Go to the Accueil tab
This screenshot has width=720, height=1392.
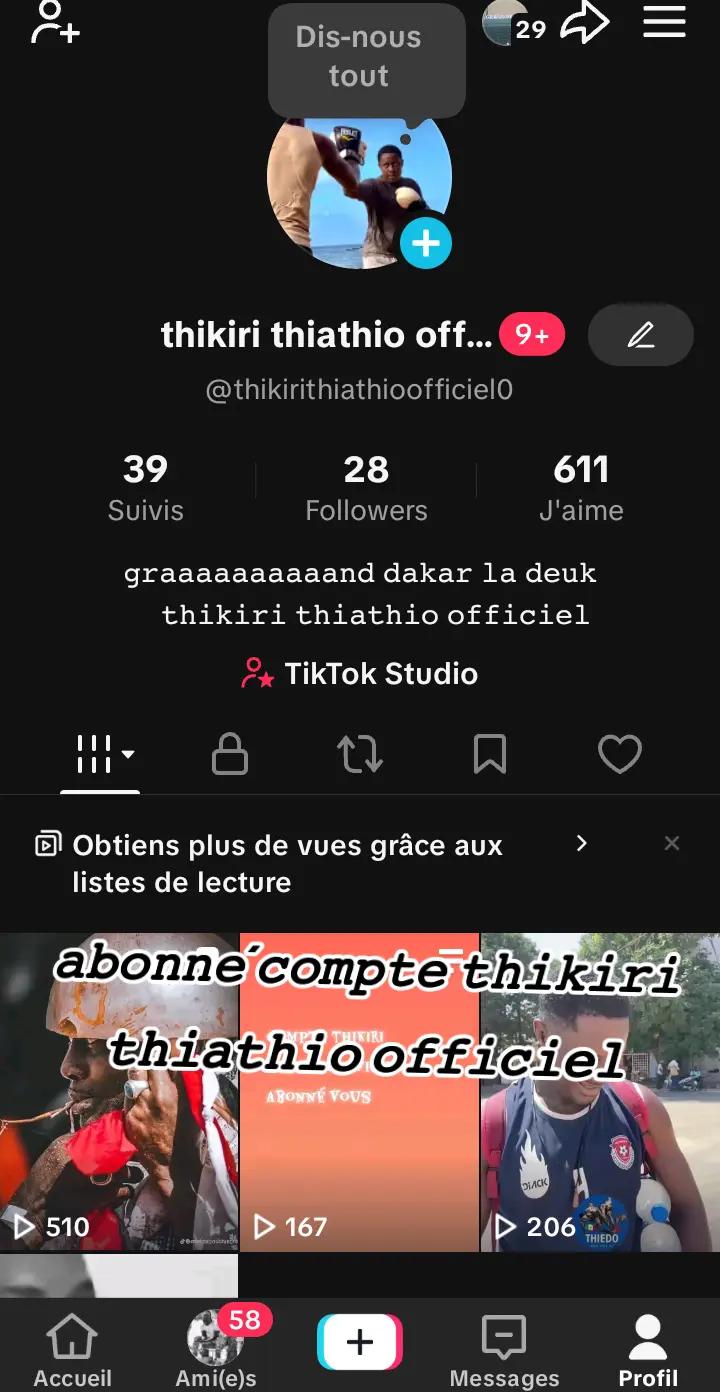coord(73,1350)
